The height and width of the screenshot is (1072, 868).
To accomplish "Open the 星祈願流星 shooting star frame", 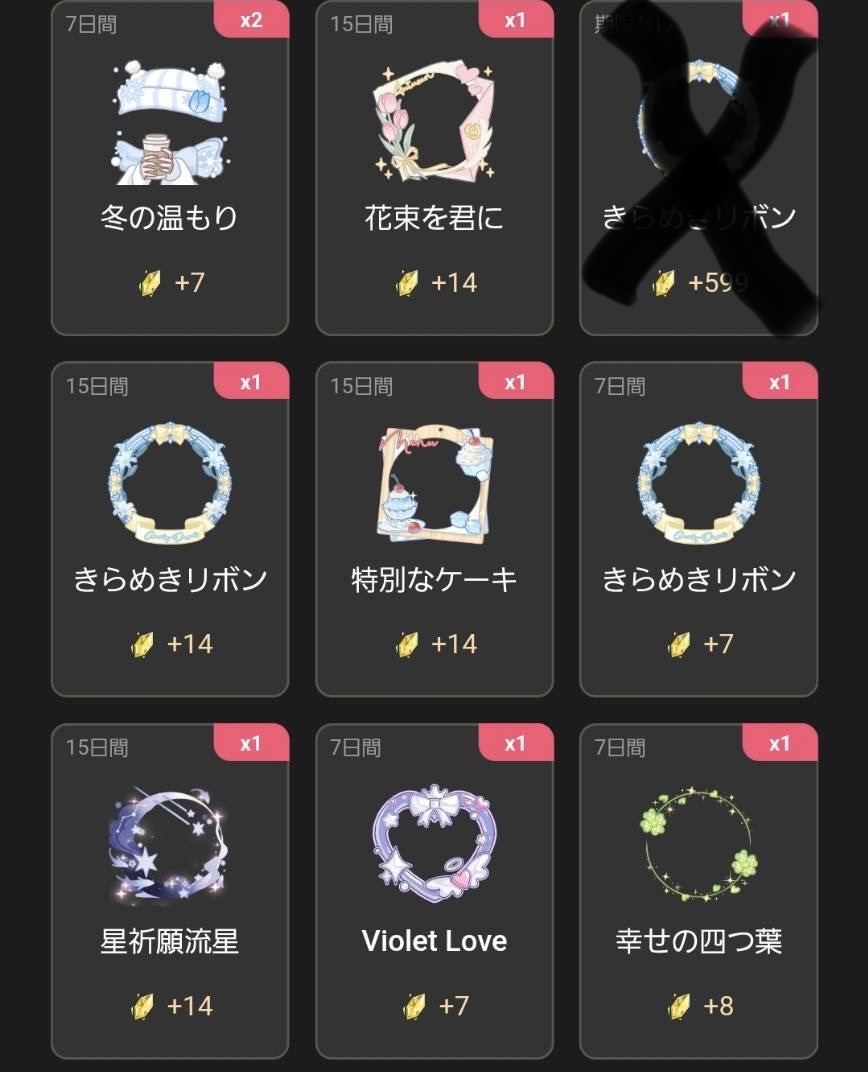I will point(170,845).
